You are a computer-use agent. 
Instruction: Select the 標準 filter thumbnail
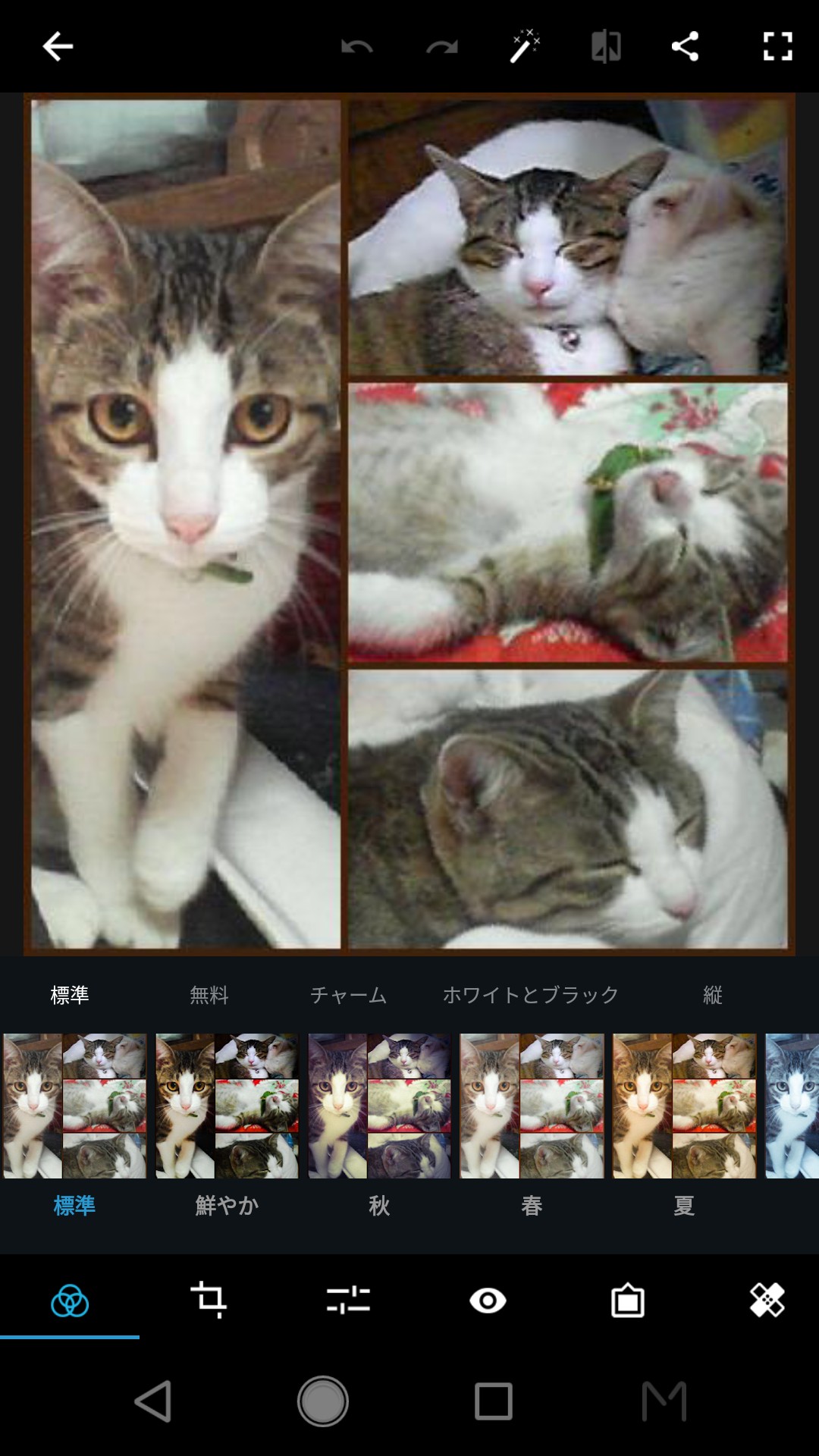(x=74, y=1106)
